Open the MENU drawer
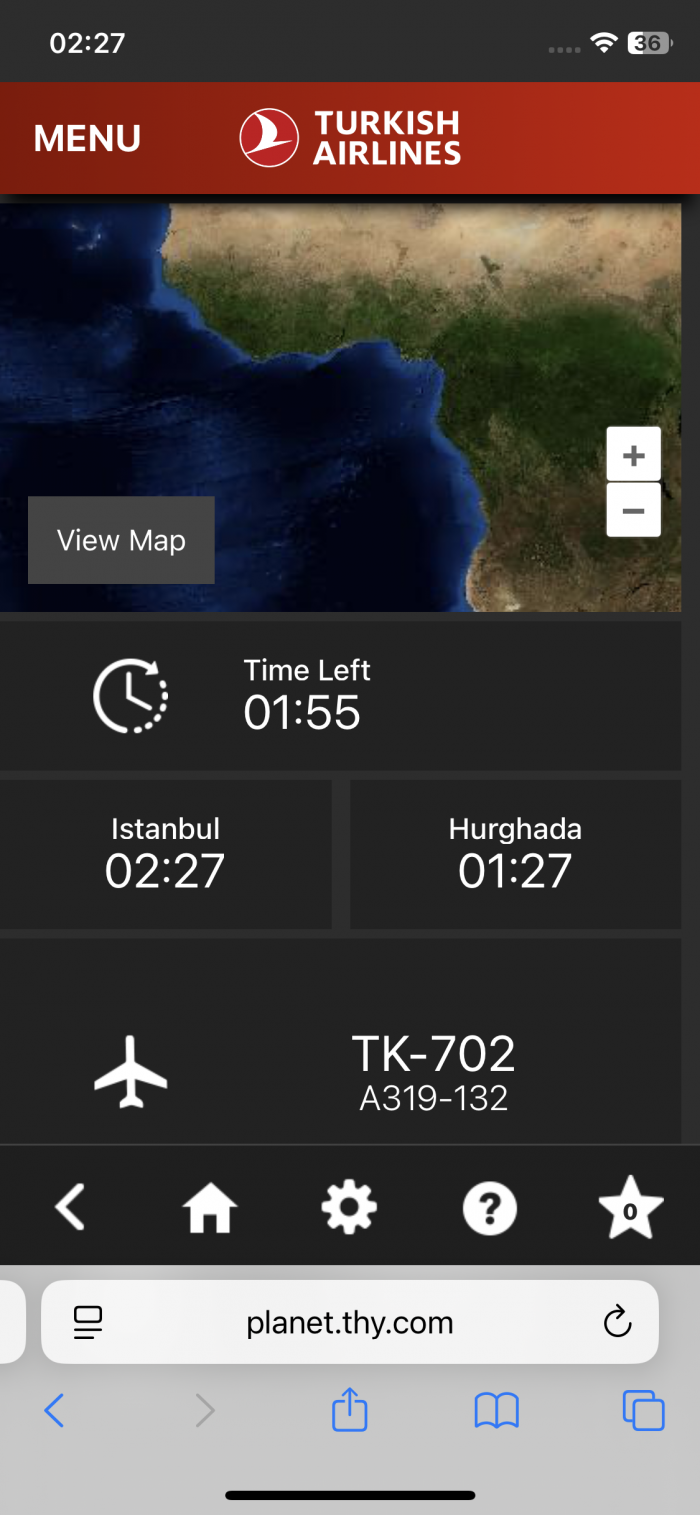The image size is (700, 1515). click(x=87, y=138)
